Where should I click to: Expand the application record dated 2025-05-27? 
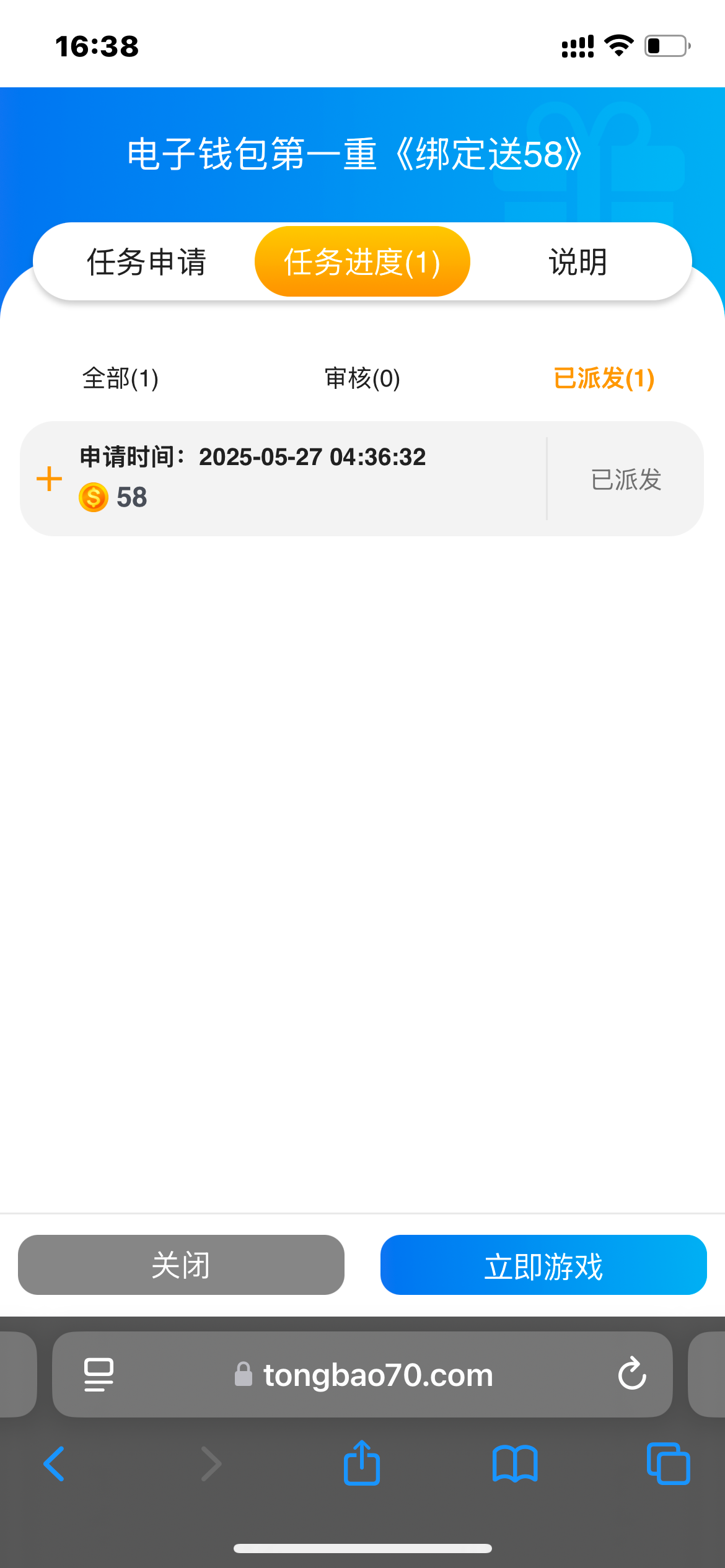[50, 478]
